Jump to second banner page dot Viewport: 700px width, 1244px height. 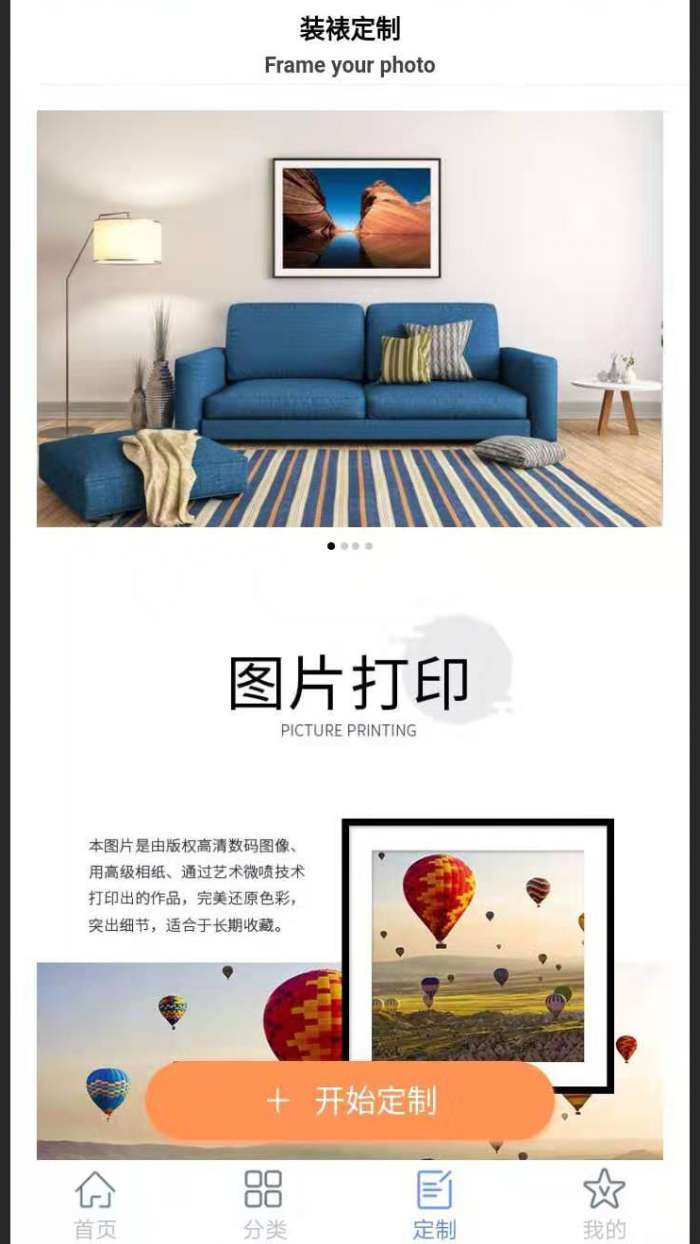click(344, 546)
